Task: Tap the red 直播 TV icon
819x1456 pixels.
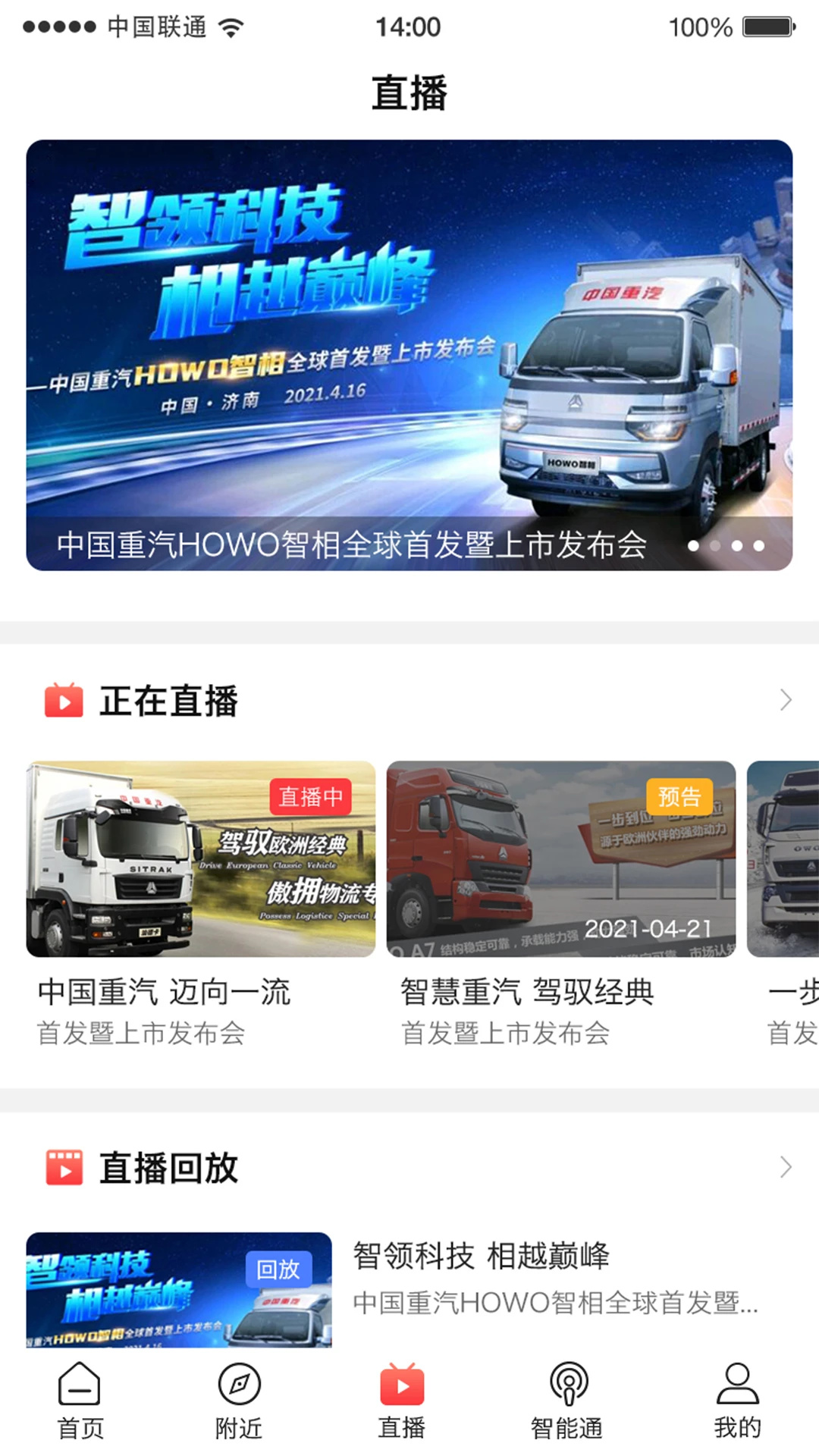Action: [403, 1389]
